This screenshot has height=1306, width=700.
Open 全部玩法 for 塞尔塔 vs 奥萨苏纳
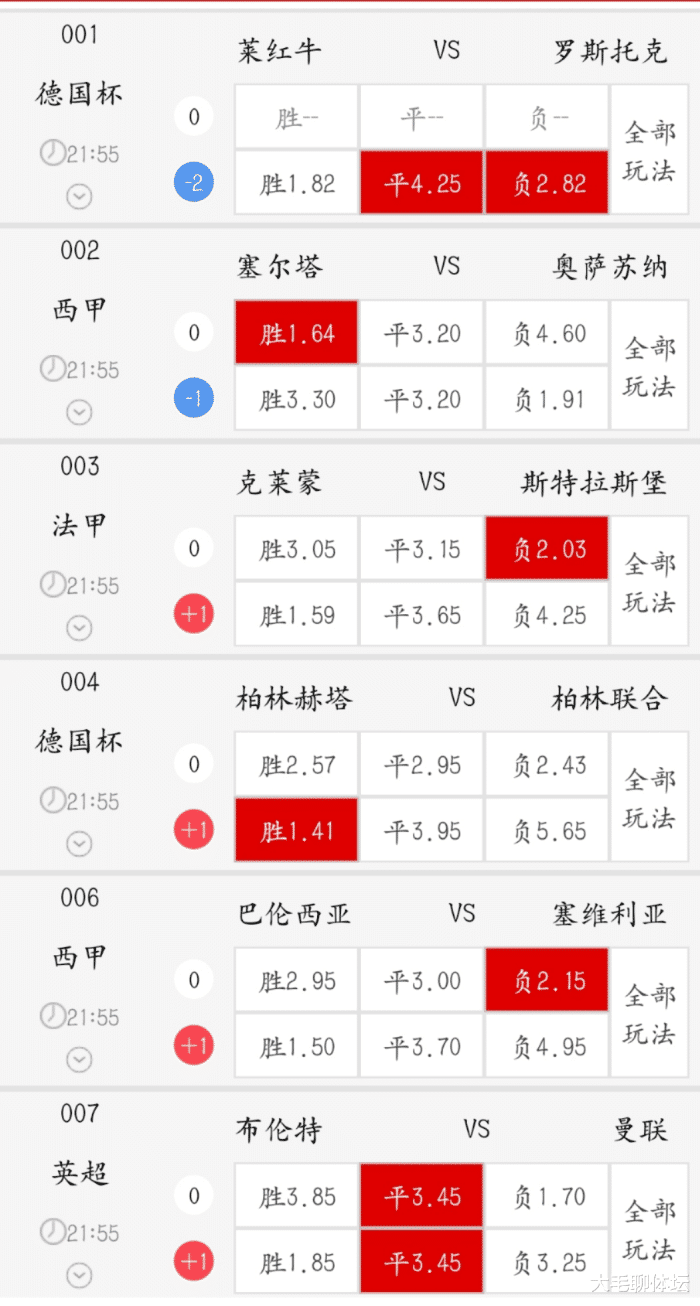(x=650, y=366)
